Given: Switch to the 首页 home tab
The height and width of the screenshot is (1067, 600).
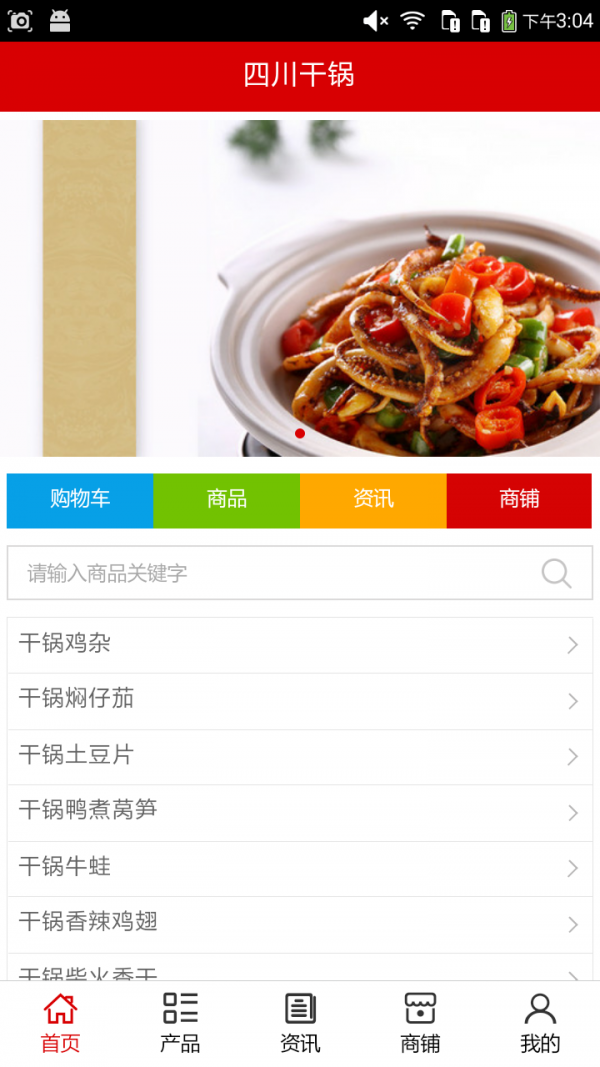Looking at the screenshot, I should (61, 1024).
